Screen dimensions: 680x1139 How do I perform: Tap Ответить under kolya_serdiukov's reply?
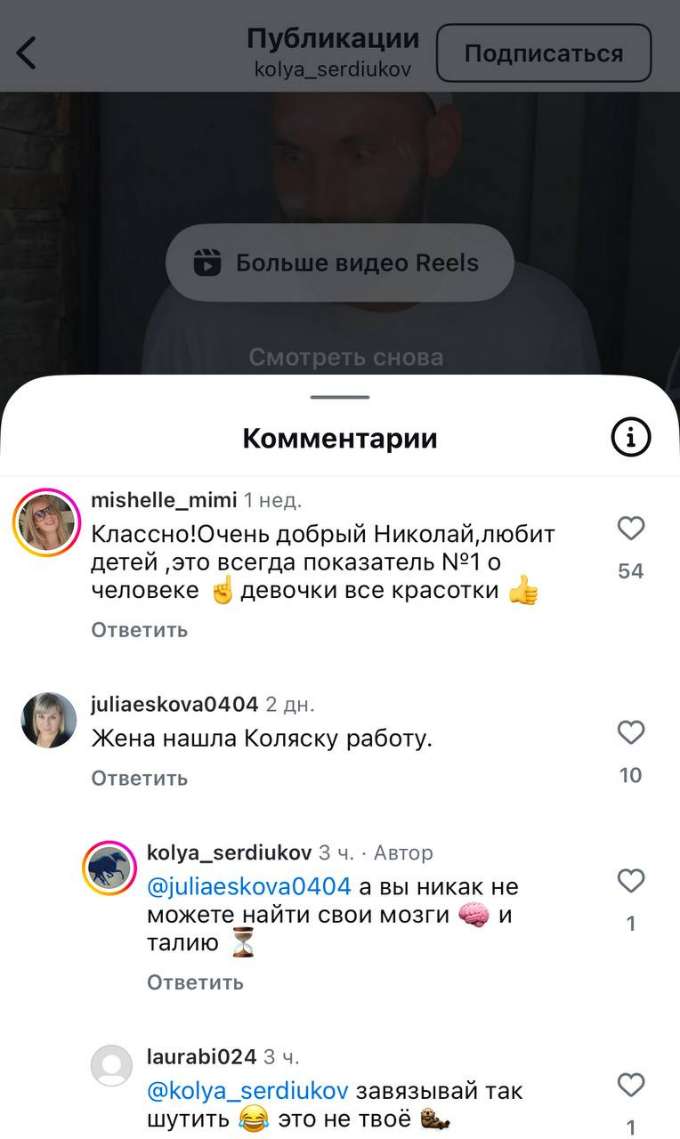(195, 982)
